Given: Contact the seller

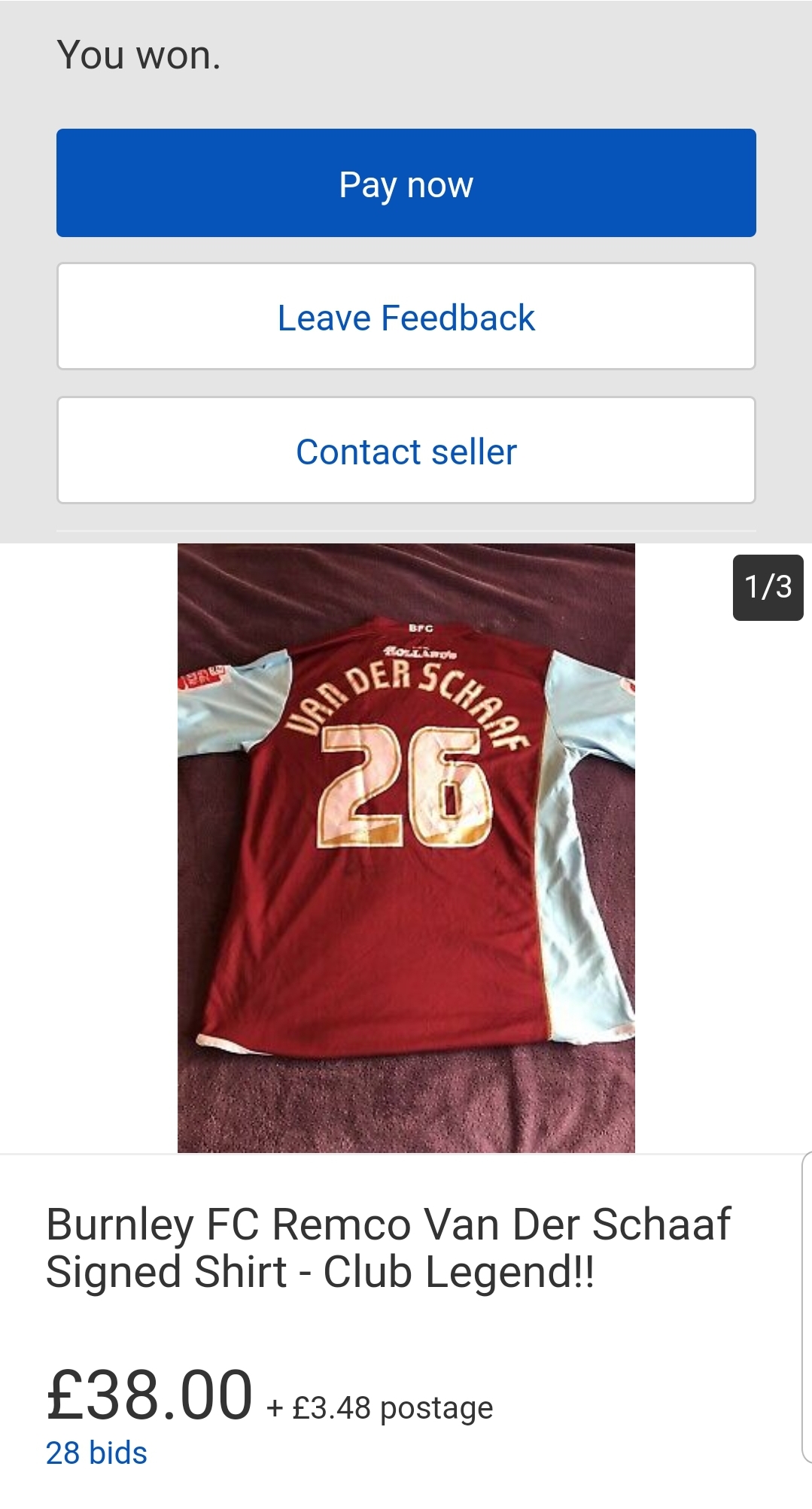Looking at the screenshot, I should [x=406, y=451].
